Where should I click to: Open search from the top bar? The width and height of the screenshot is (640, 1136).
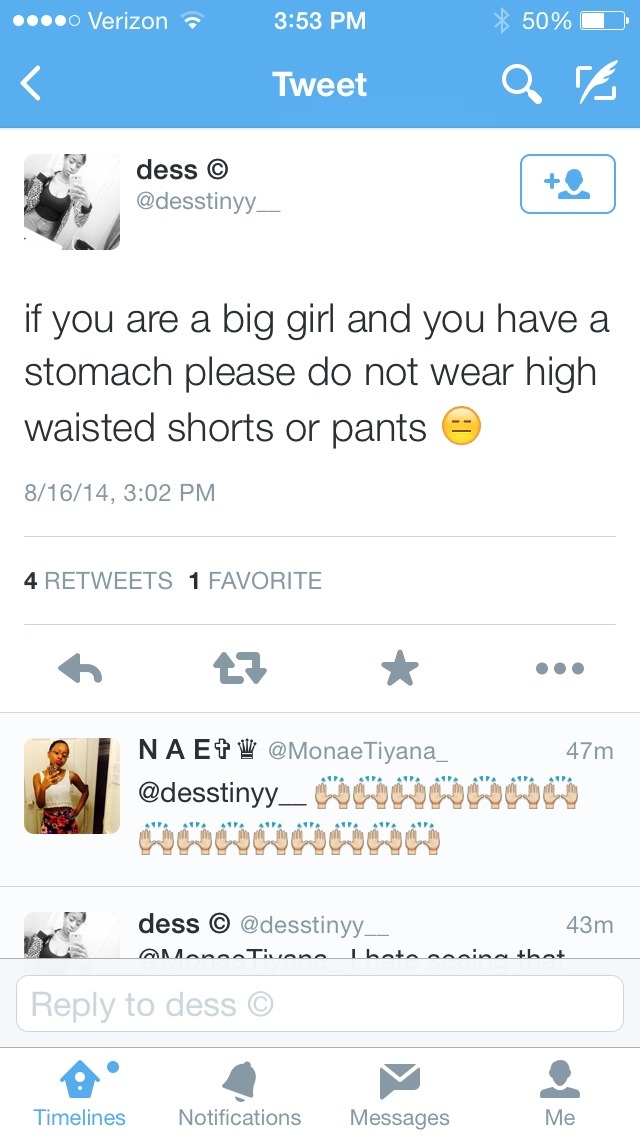pos(520,84)
